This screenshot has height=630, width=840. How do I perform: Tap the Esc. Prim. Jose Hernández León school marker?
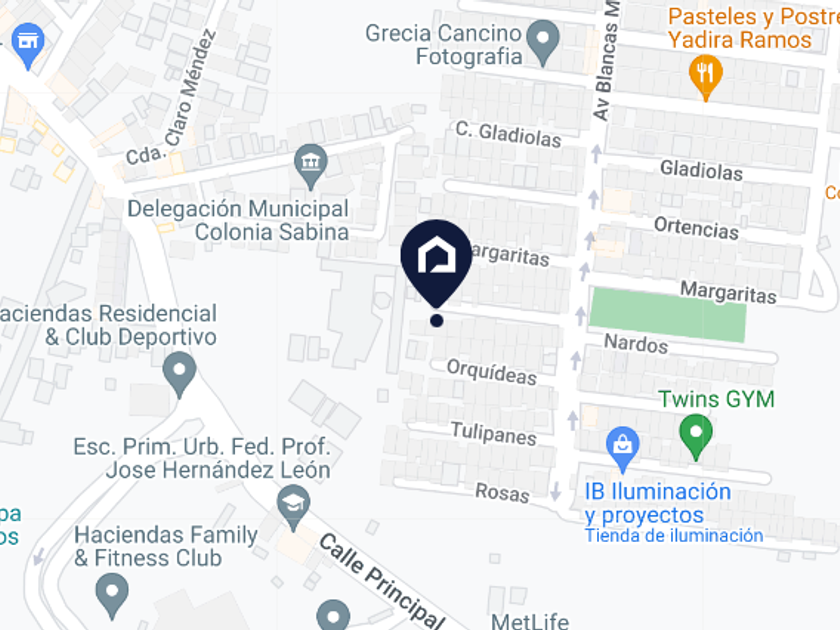click(x=293, y=508)
